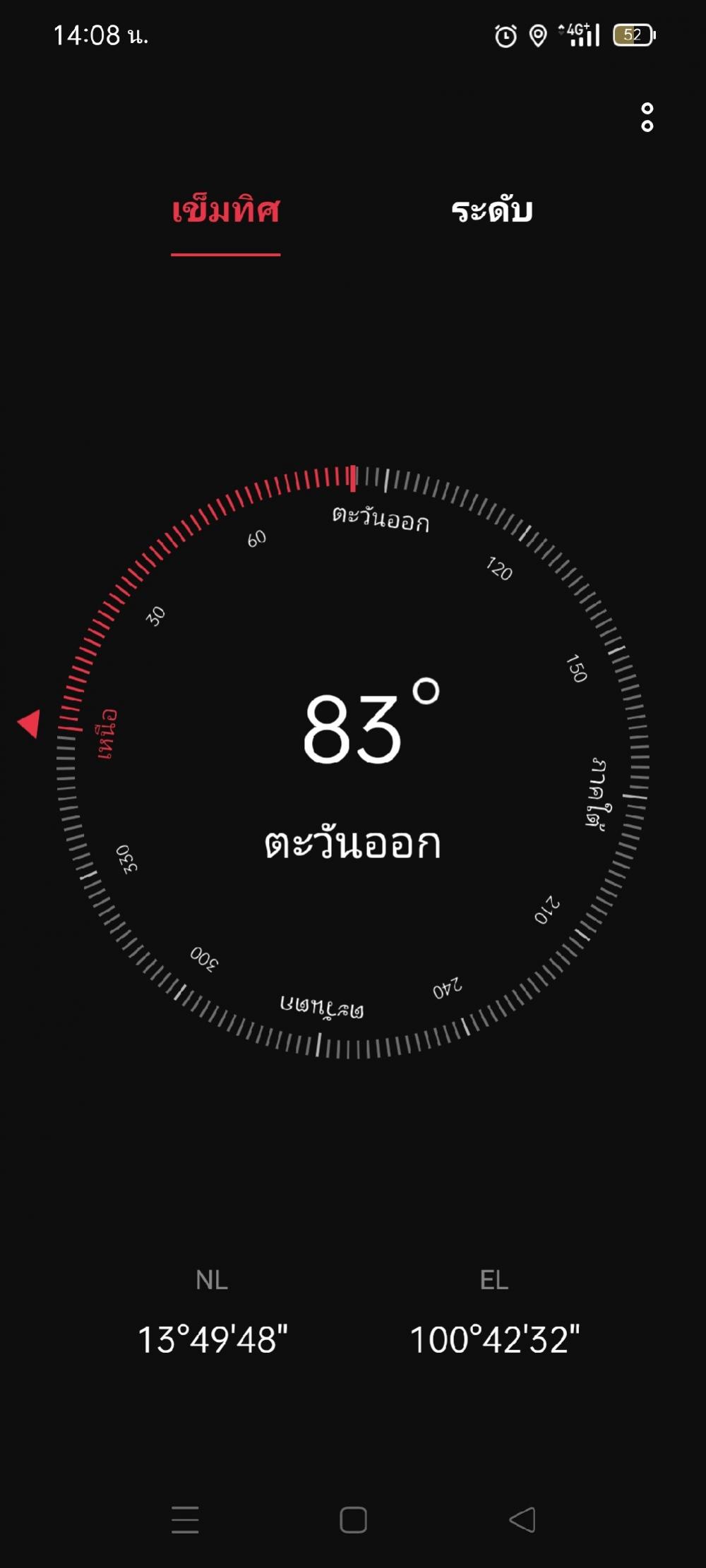
Task: Switch to the ระดับ (level) tab
Action: pos(492,211)
